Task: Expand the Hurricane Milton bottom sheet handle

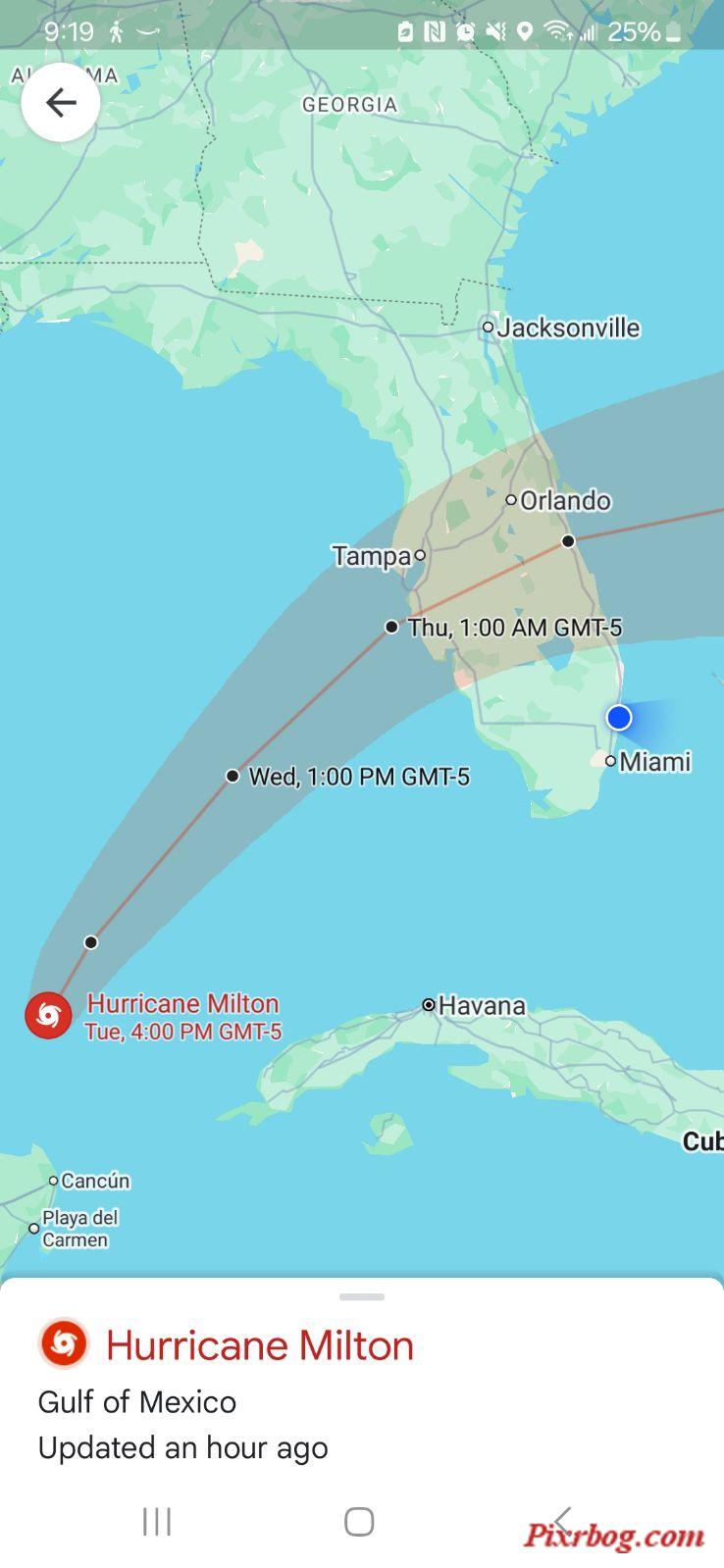Action: click(x=361, y=1296)
